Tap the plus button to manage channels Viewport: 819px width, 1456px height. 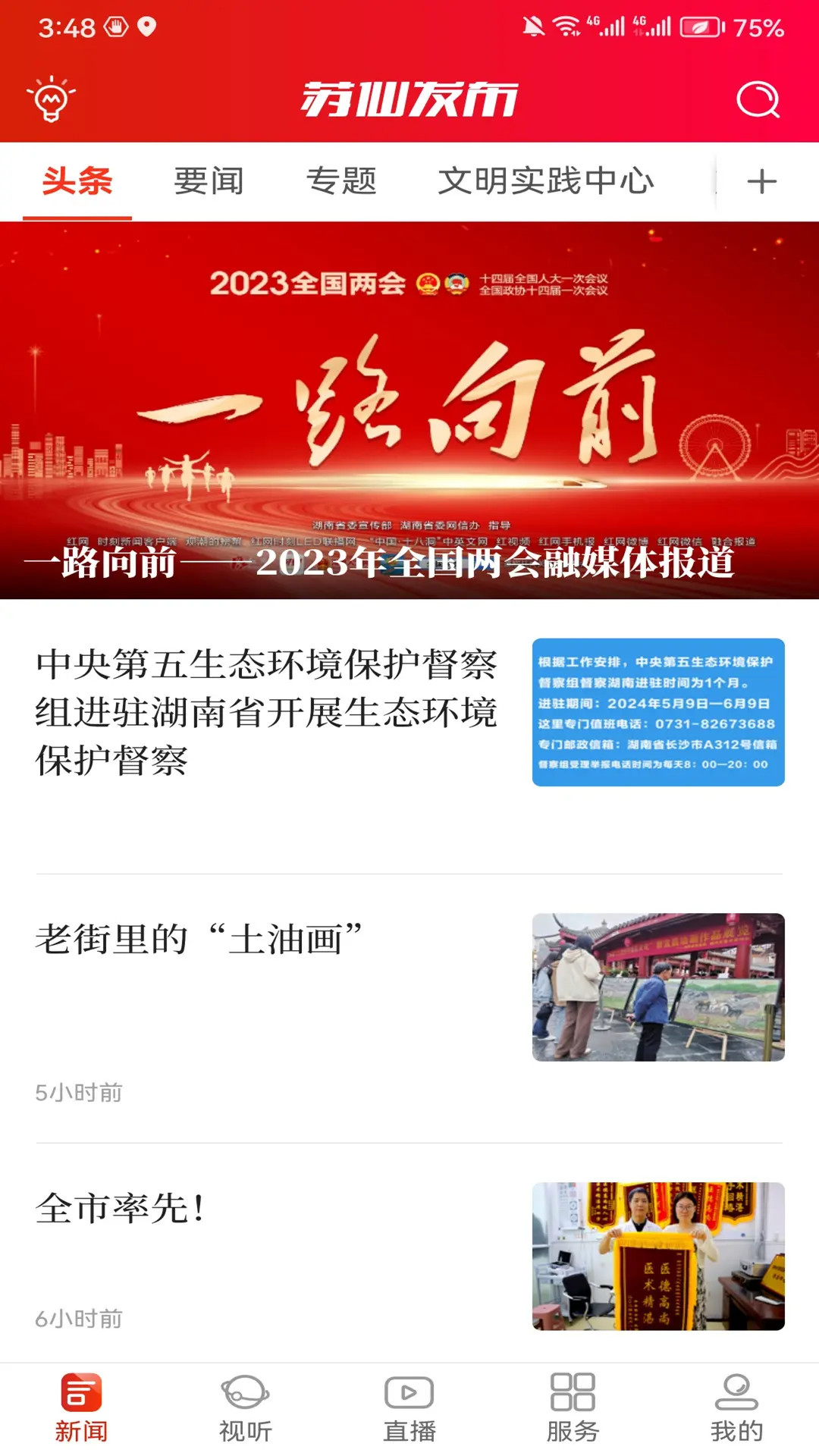pyautogui.click(x=761, y=180)
